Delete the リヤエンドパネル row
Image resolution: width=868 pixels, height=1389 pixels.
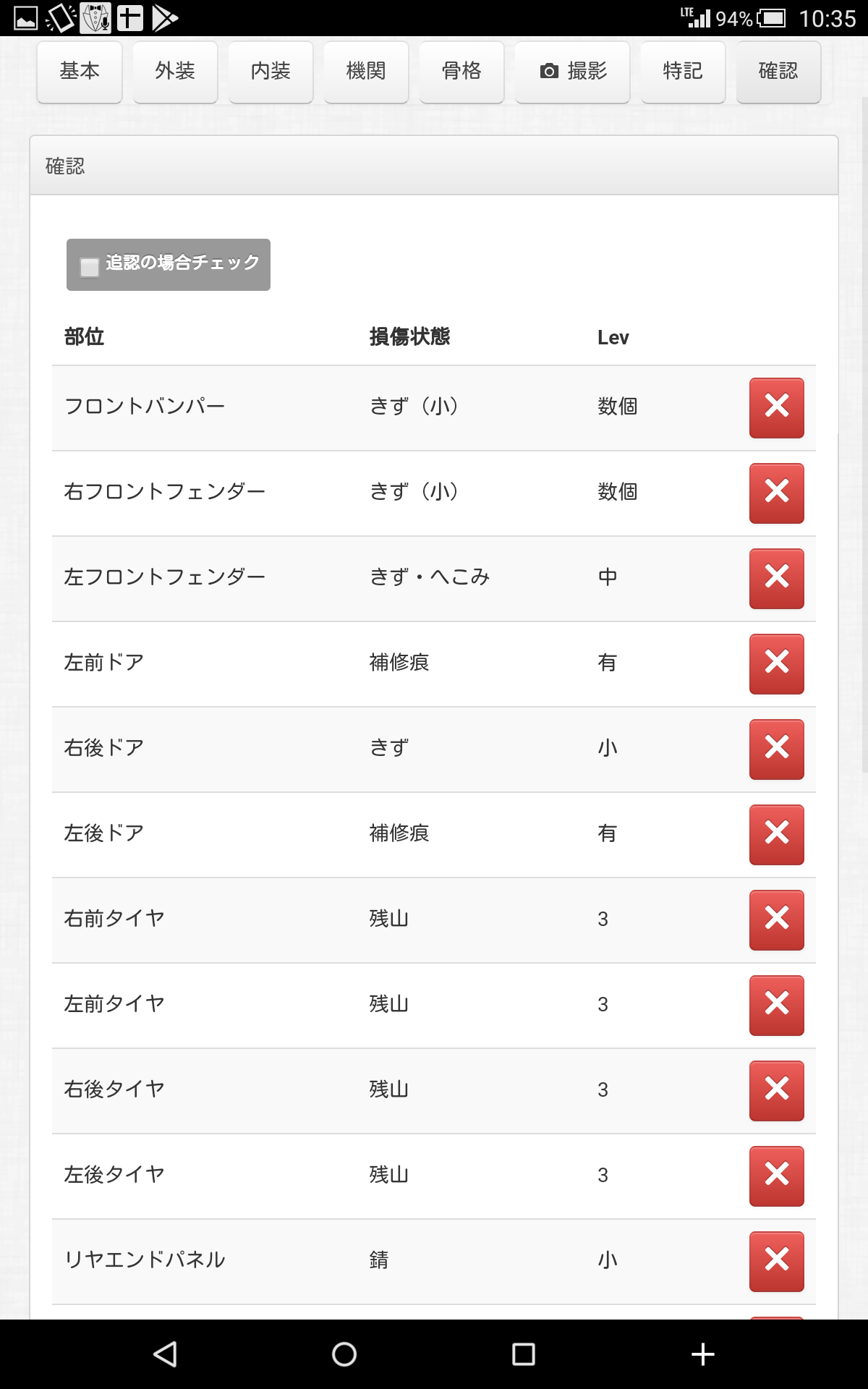point(777,1262)
